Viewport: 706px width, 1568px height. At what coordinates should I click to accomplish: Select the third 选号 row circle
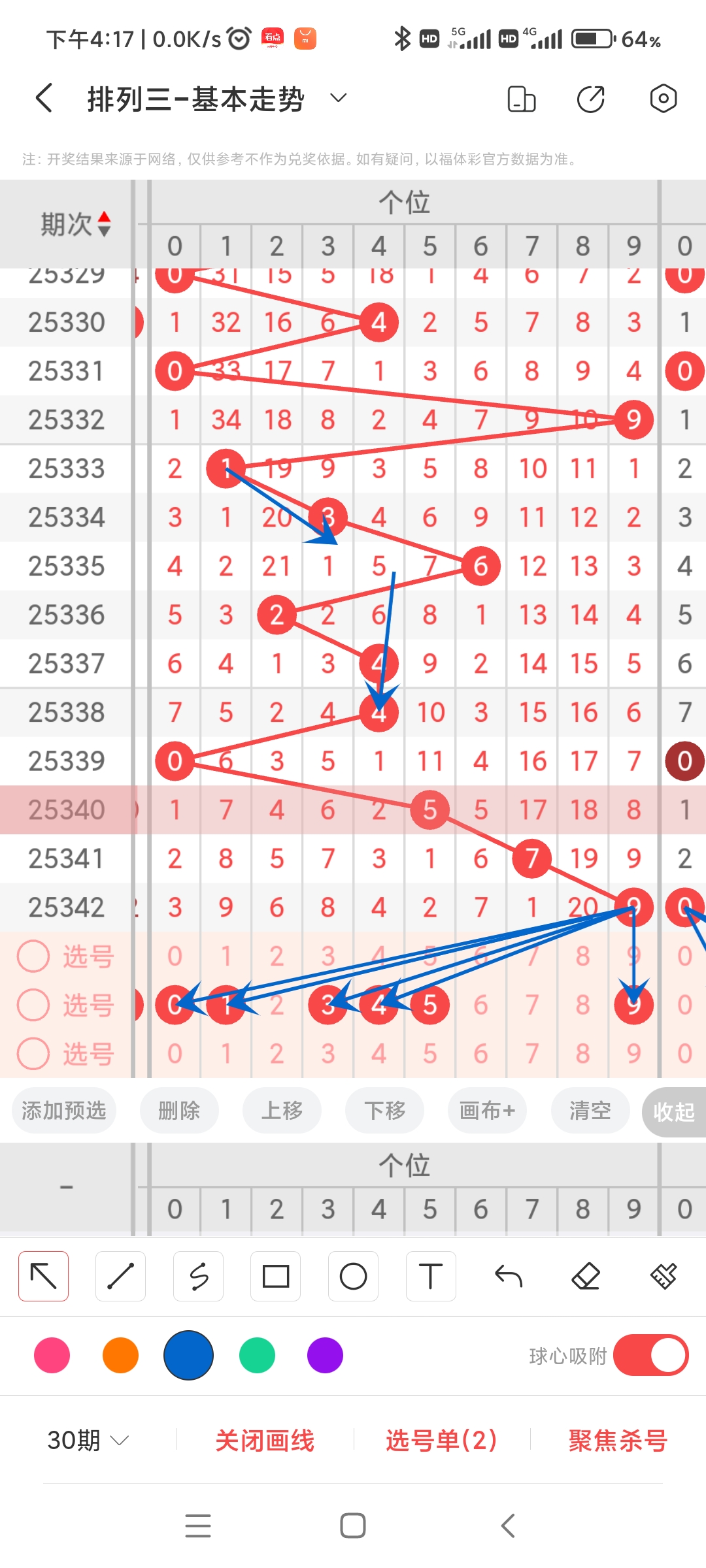pyautogui.click(x=33, y=1053)
